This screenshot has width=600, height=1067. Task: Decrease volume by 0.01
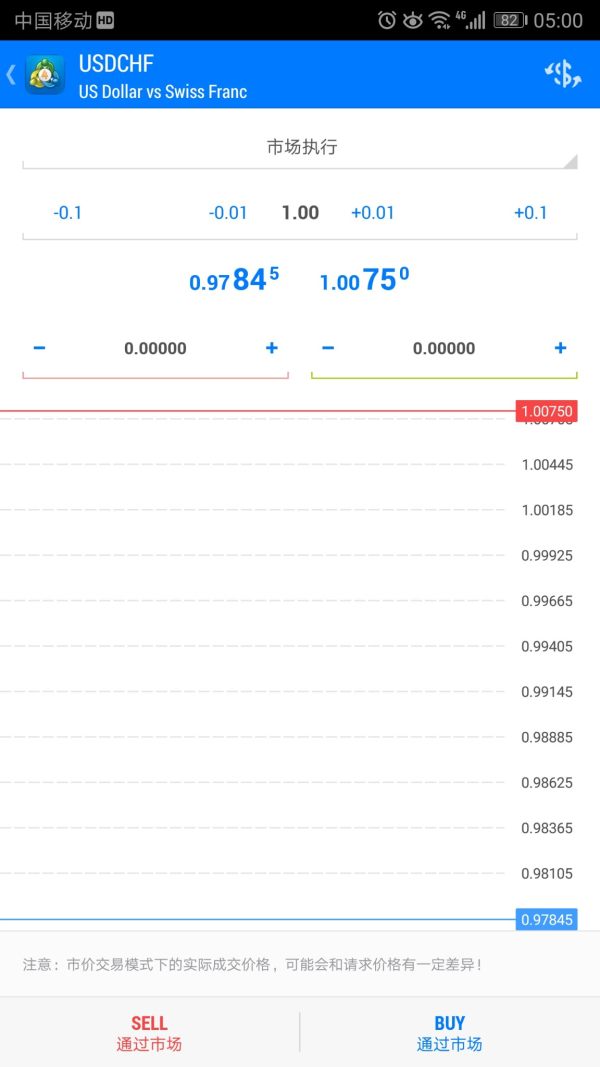tap(227, 213)
